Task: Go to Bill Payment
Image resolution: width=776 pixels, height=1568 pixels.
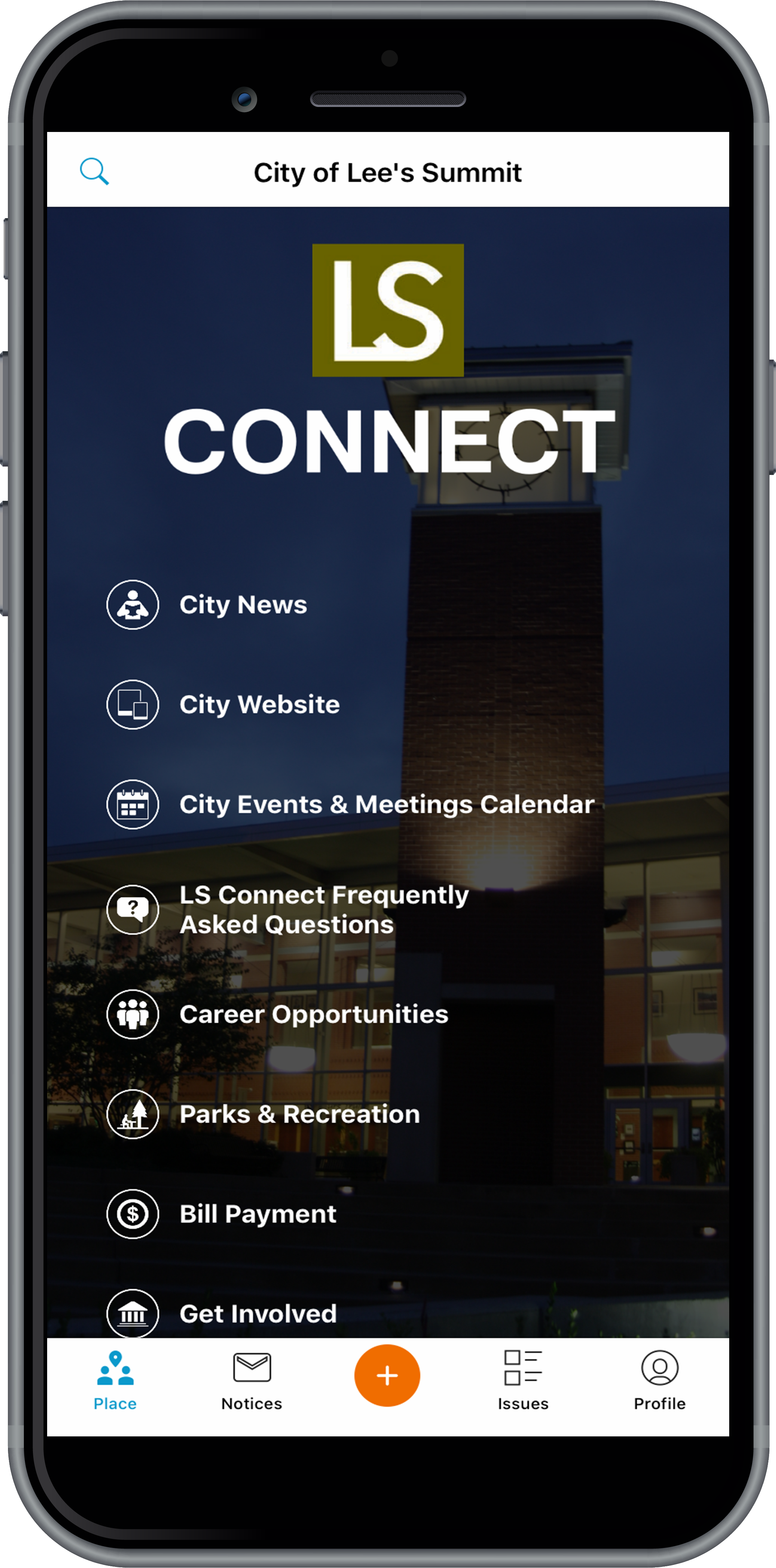Action: pyautogui.click(x=257, y=1214)
